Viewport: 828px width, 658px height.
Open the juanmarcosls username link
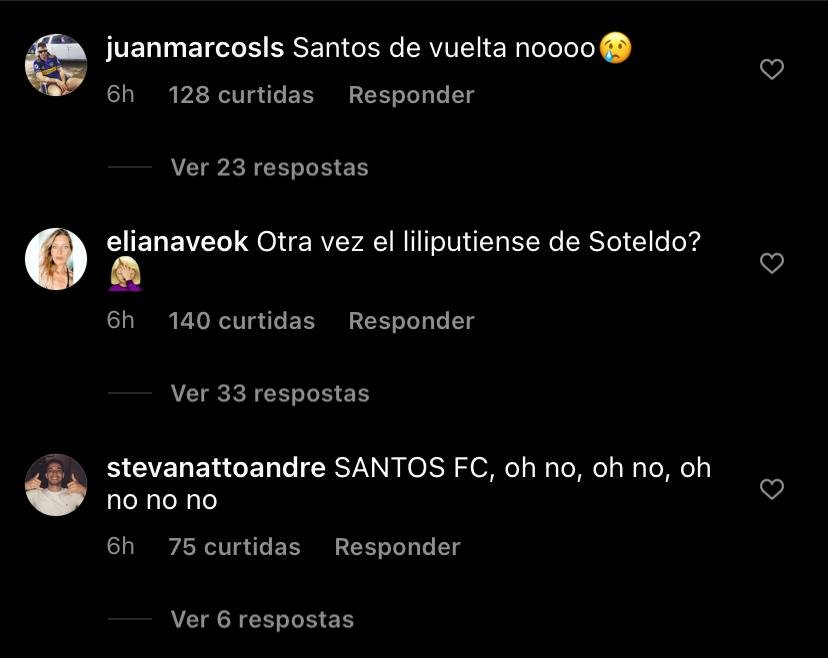point(195,48)
